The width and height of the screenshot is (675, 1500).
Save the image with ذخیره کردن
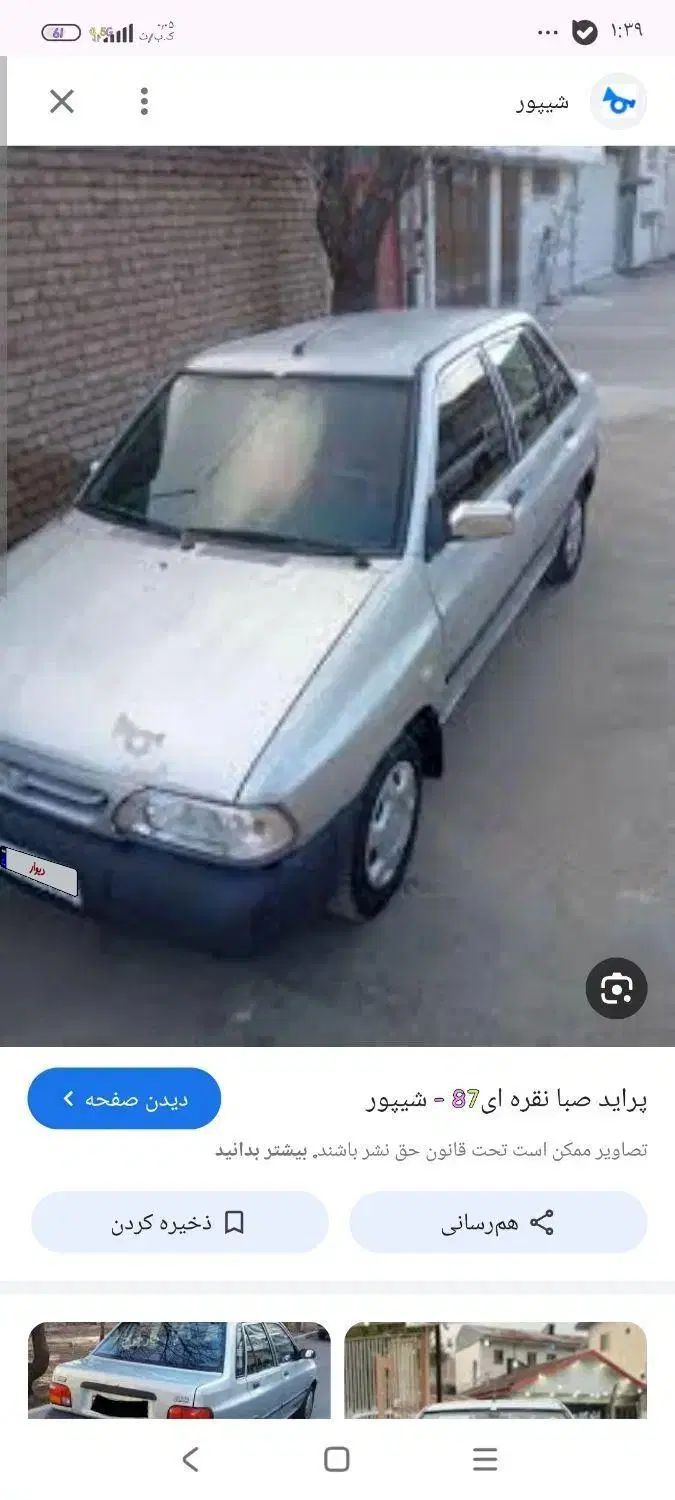point(180,1222)
